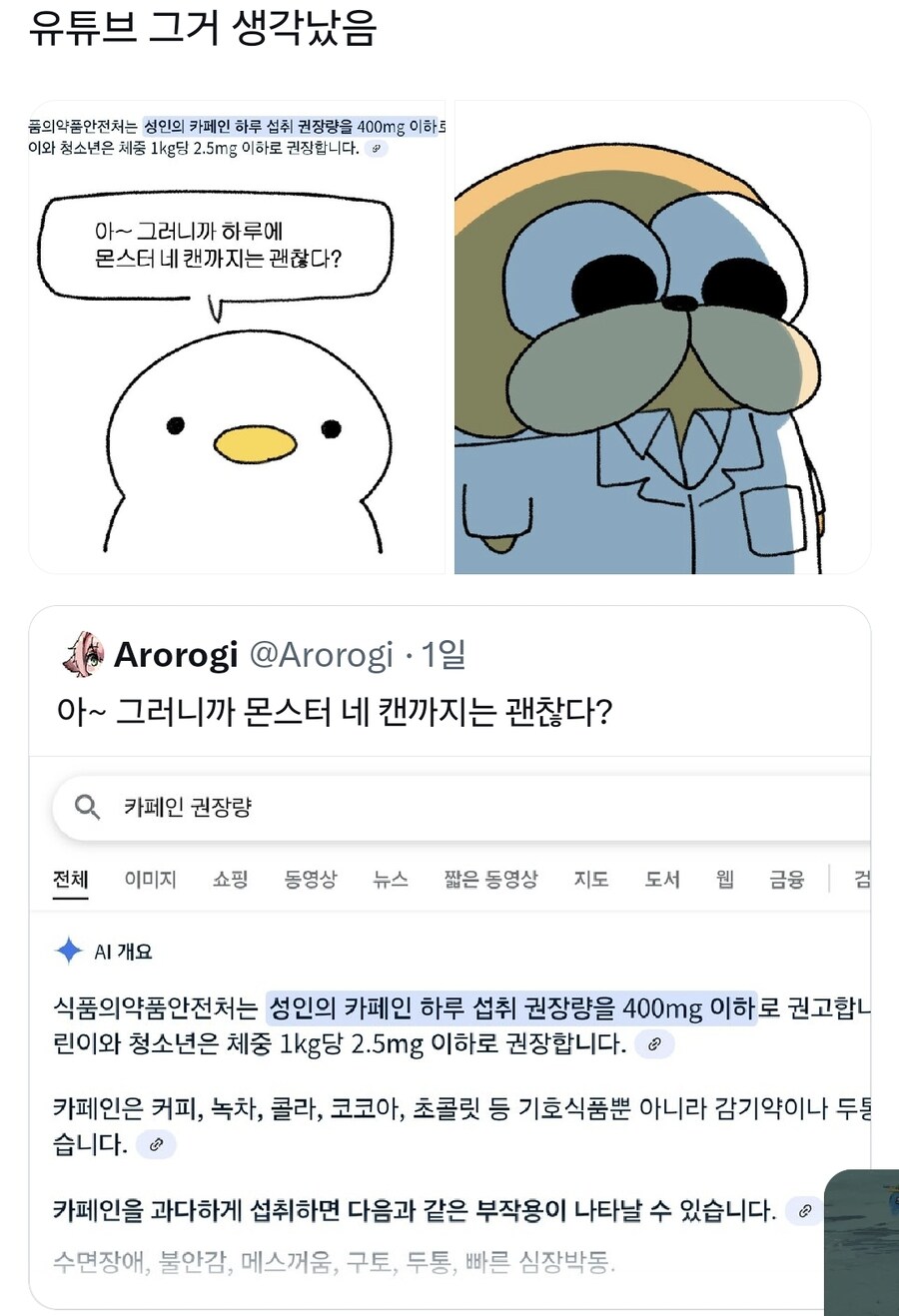Select the 지도 category
The image size is (899, 1316).
point(590,880)
